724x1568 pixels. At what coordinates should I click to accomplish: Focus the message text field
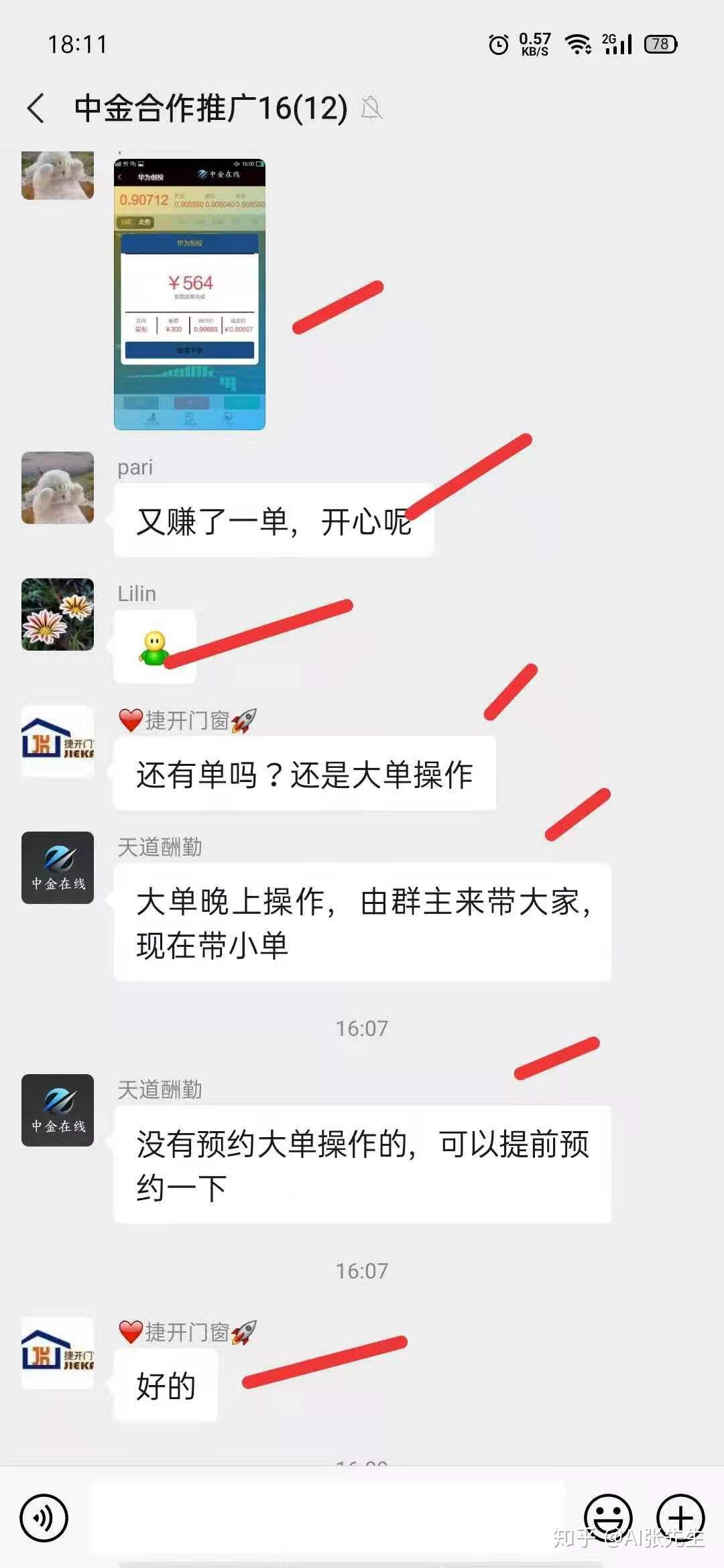327,1518
